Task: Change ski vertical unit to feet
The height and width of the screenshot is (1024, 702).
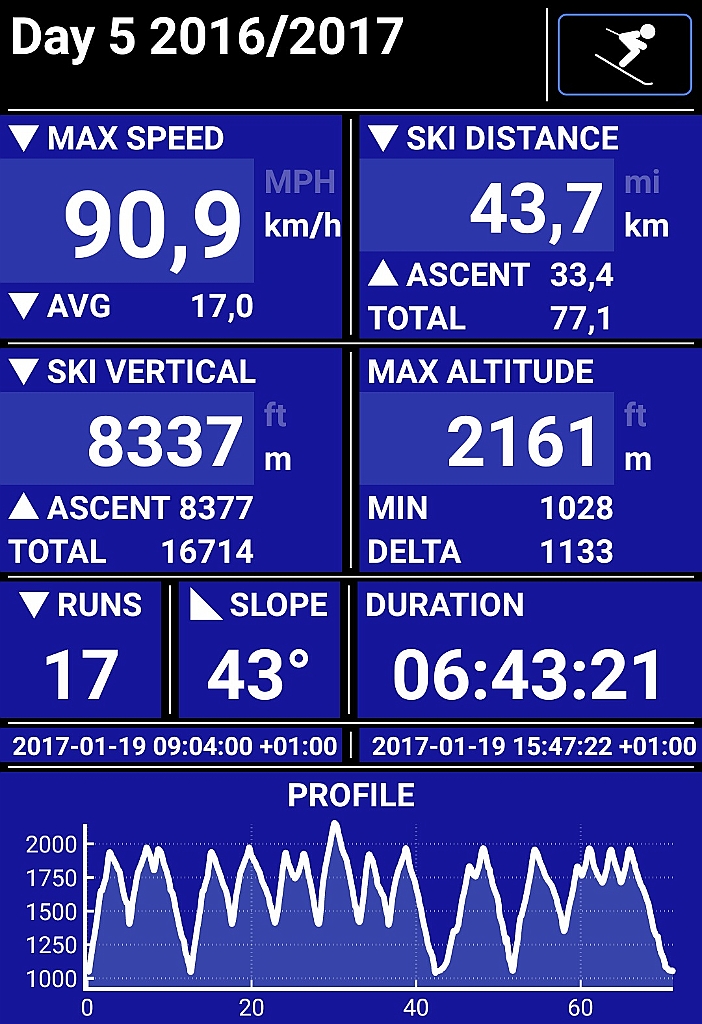Action: click(276, 415)
